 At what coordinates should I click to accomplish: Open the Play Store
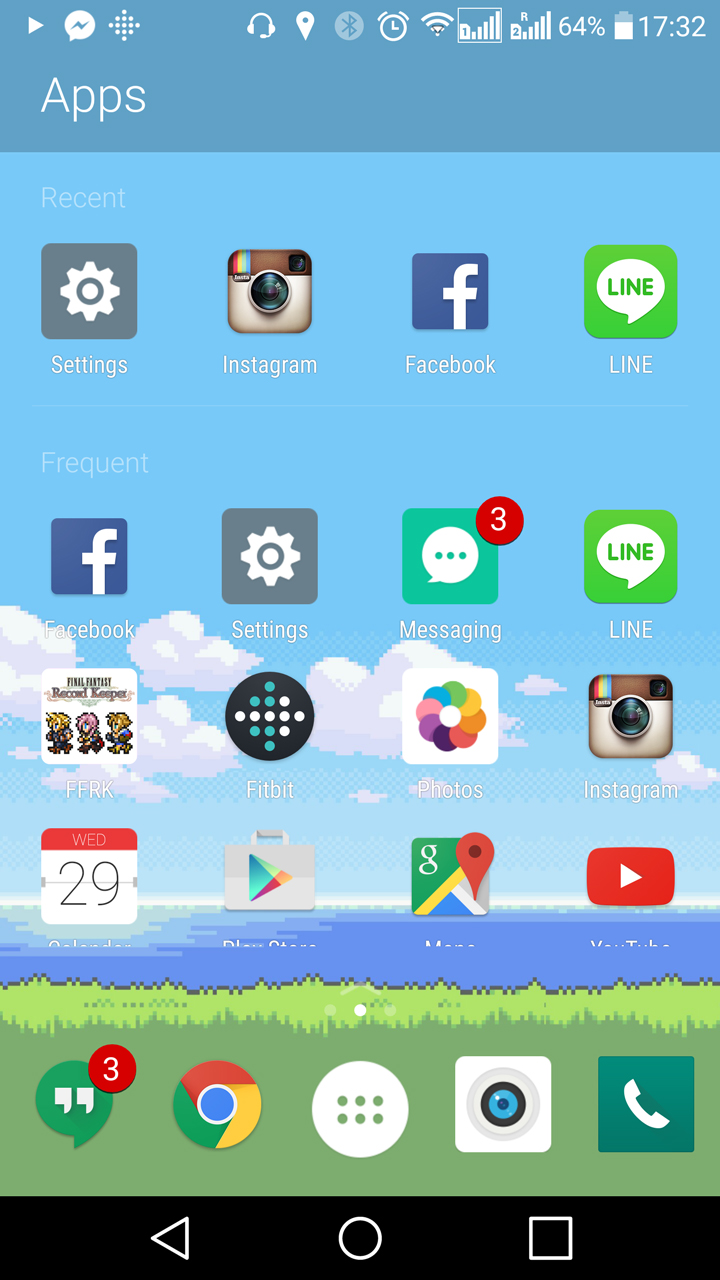pos(270,876)
